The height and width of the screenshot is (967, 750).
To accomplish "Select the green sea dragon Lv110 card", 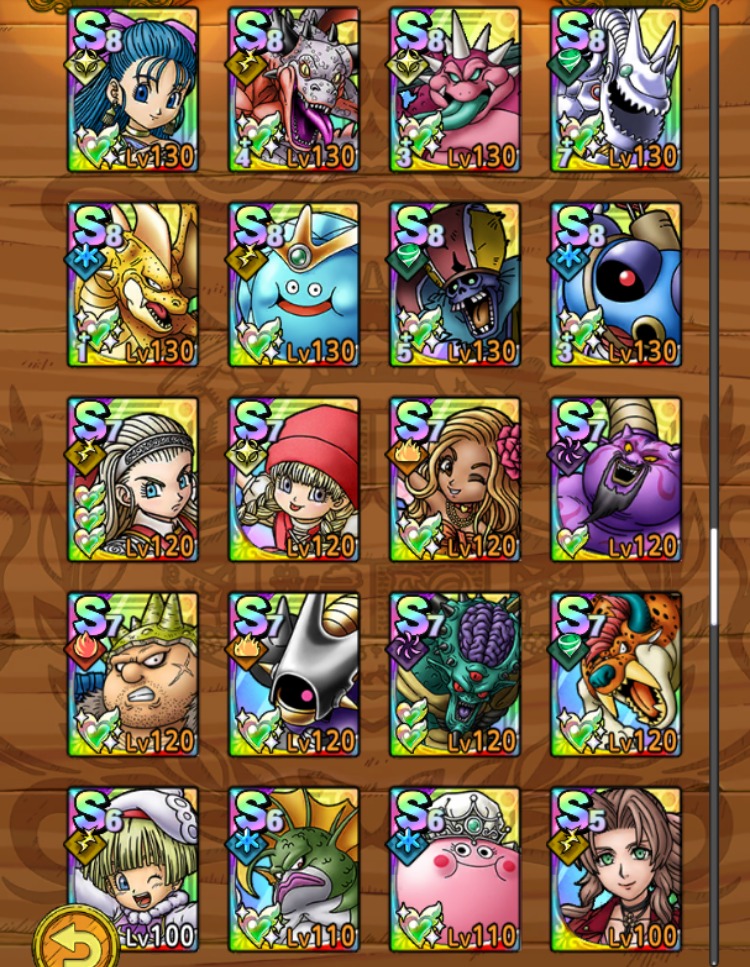I will point(294,868).
